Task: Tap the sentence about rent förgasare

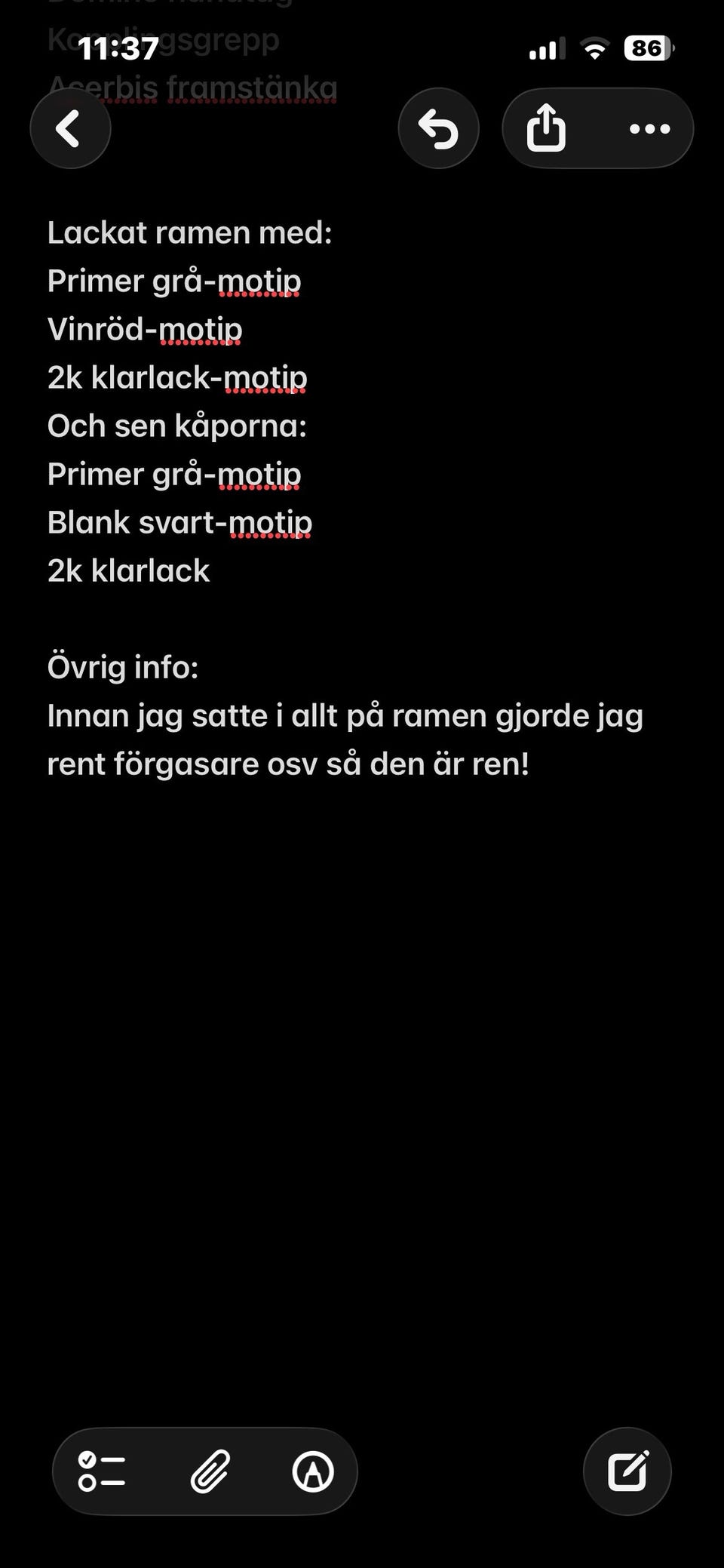Action: pyautogui.click(x=290, y=764)
